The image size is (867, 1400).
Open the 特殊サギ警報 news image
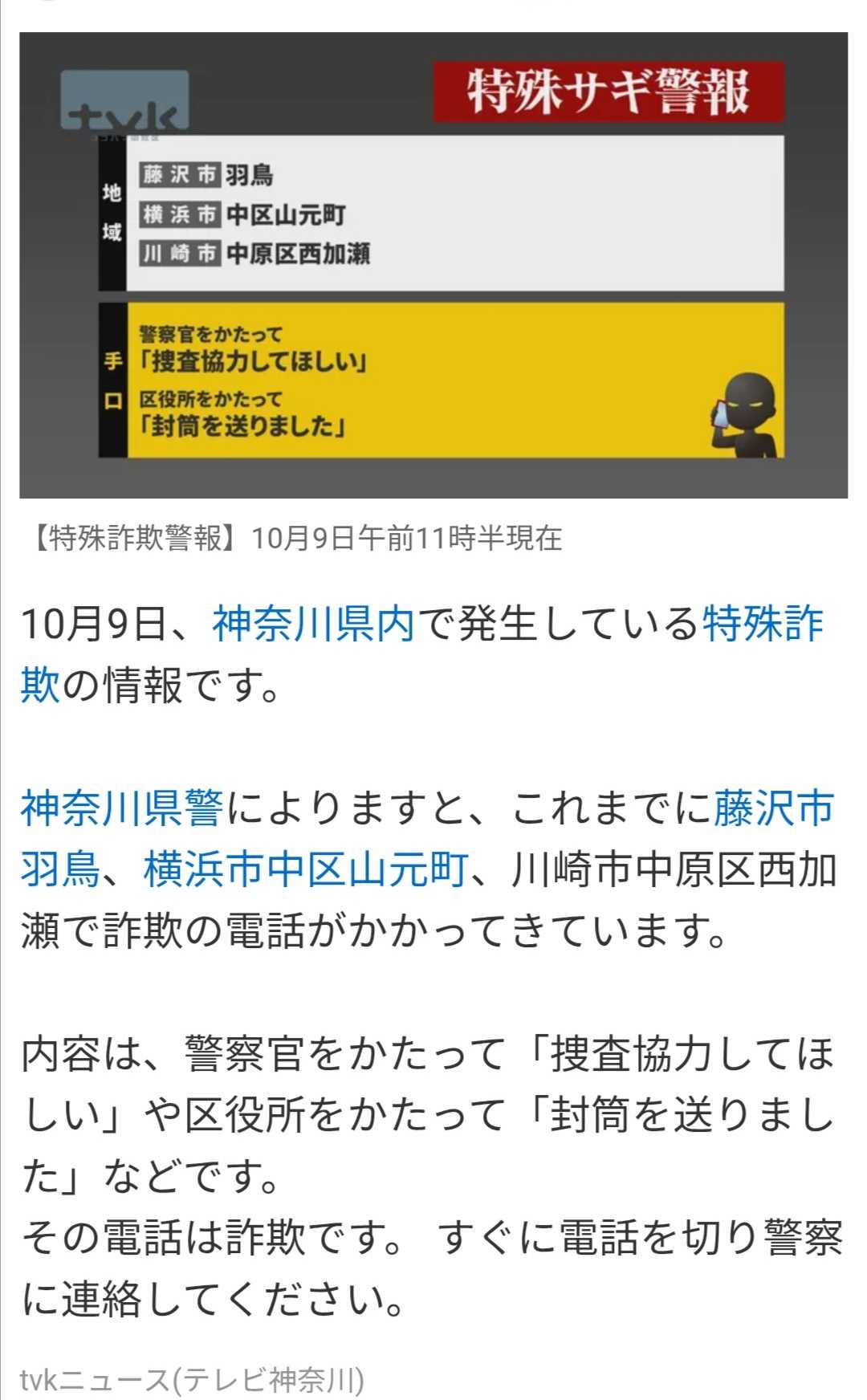tap(433, 265)
